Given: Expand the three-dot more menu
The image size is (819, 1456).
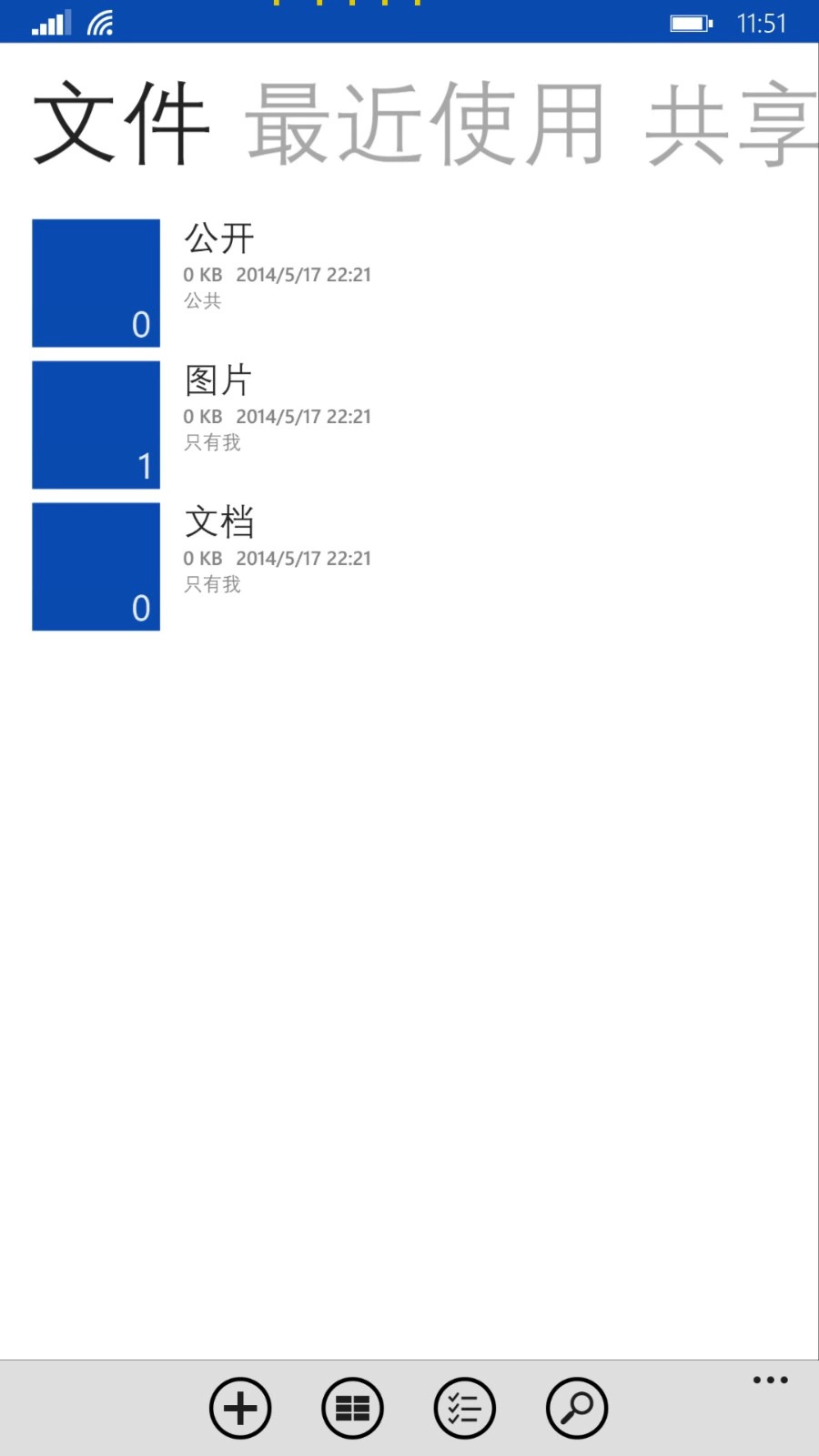Looking at the screenshot, I should [x=770, y=1380].
